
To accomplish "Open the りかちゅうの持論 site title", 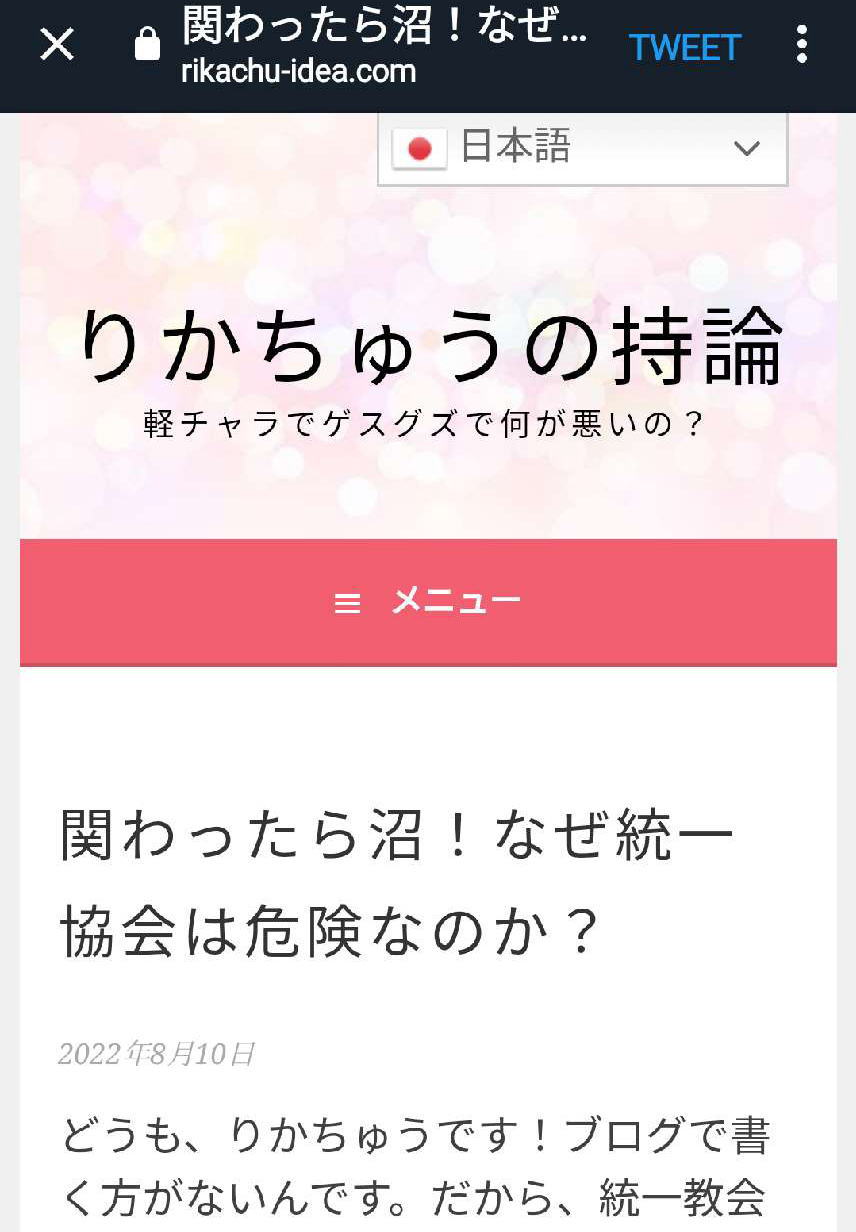I will coord(430,347).
